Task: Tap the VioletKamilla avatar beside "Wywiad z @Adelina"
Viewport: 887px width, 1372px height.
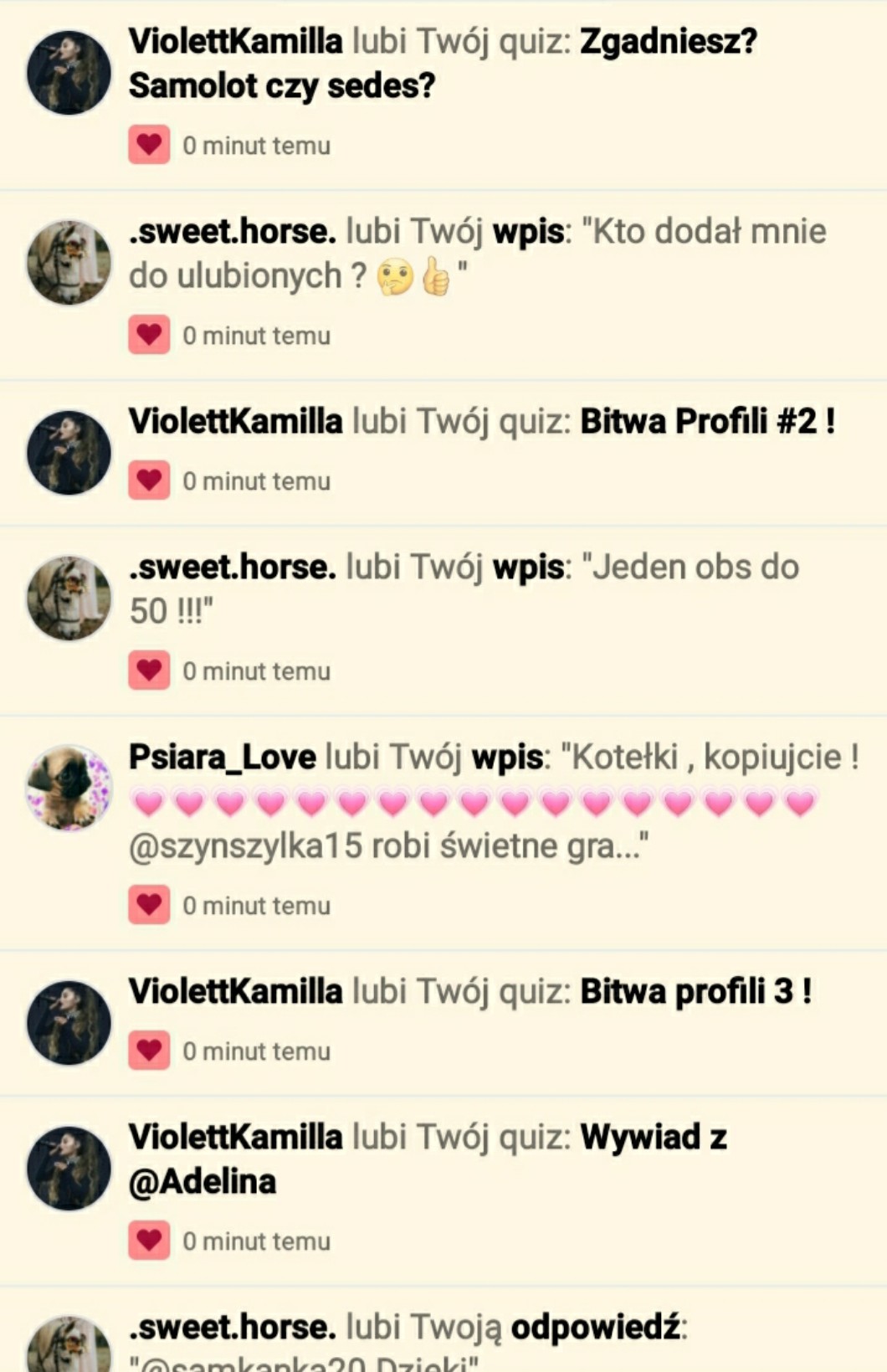Action: (x=69, y=1168)
